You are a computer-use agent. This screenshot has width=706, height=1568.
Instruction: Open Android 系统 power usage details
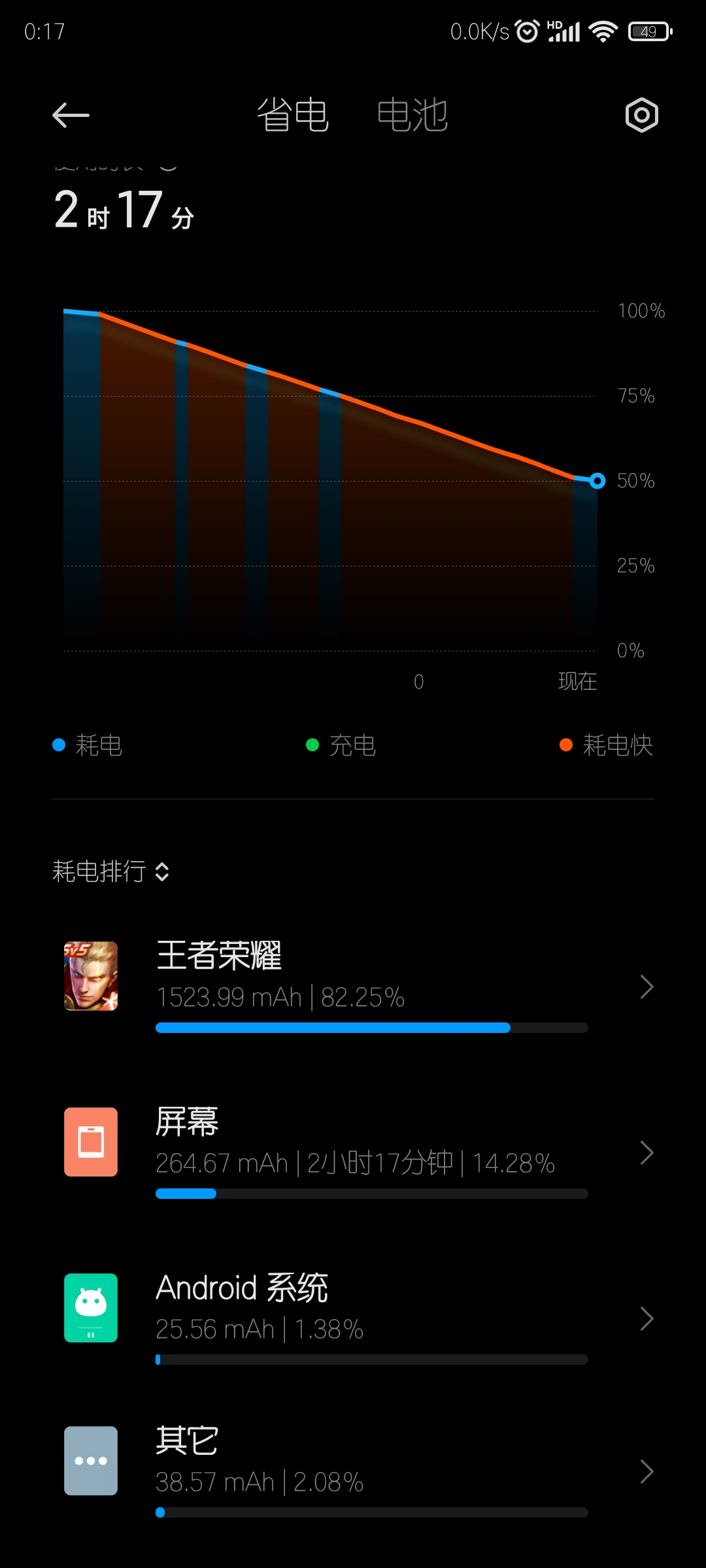(x=353, y=1318)
